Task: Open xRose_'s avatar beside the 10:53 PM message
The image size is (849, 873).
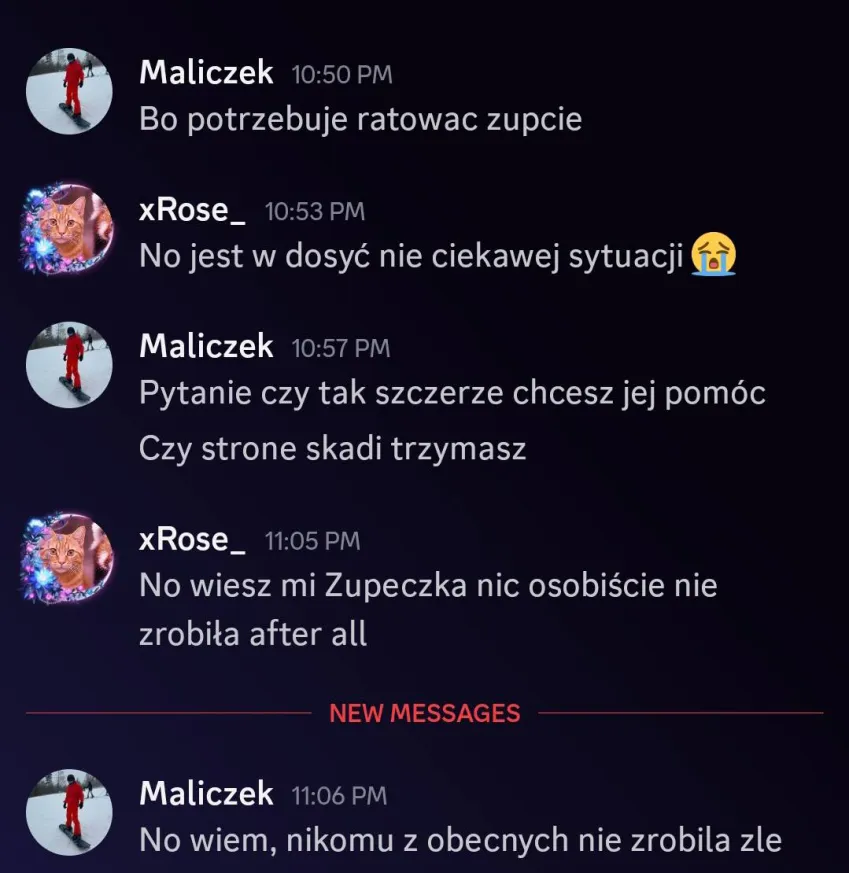Action: 68,230
